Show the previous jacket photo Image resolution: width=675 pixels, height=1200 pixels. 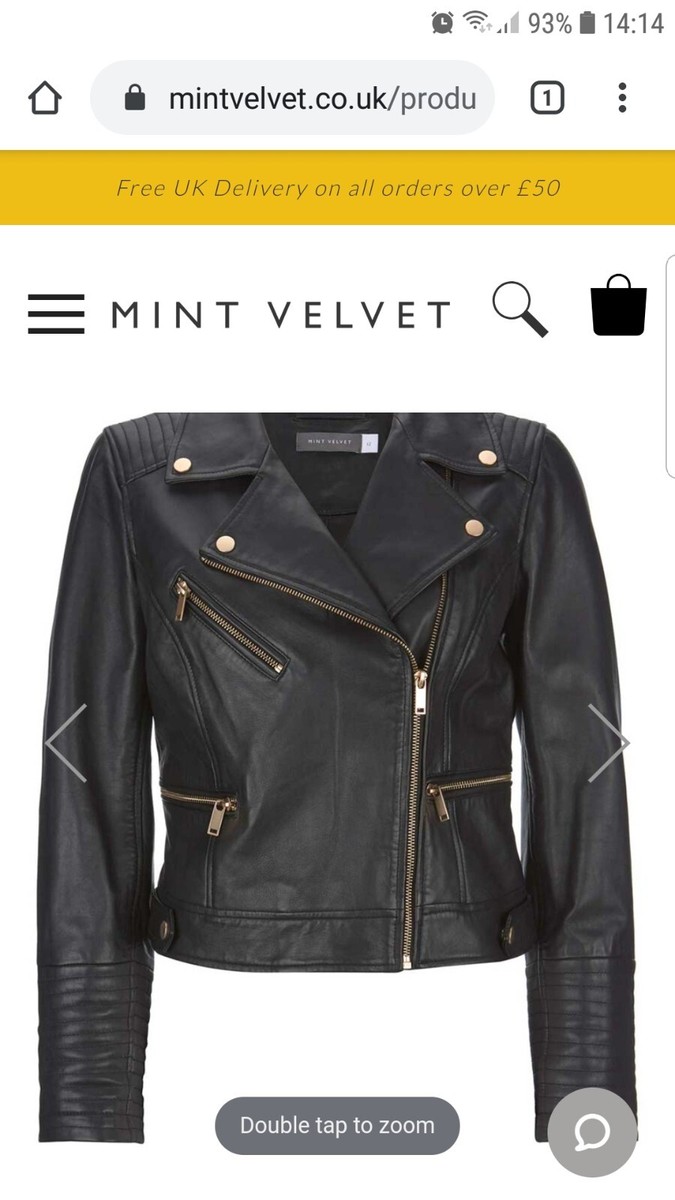pyautogui.click(x=66, y=743)
